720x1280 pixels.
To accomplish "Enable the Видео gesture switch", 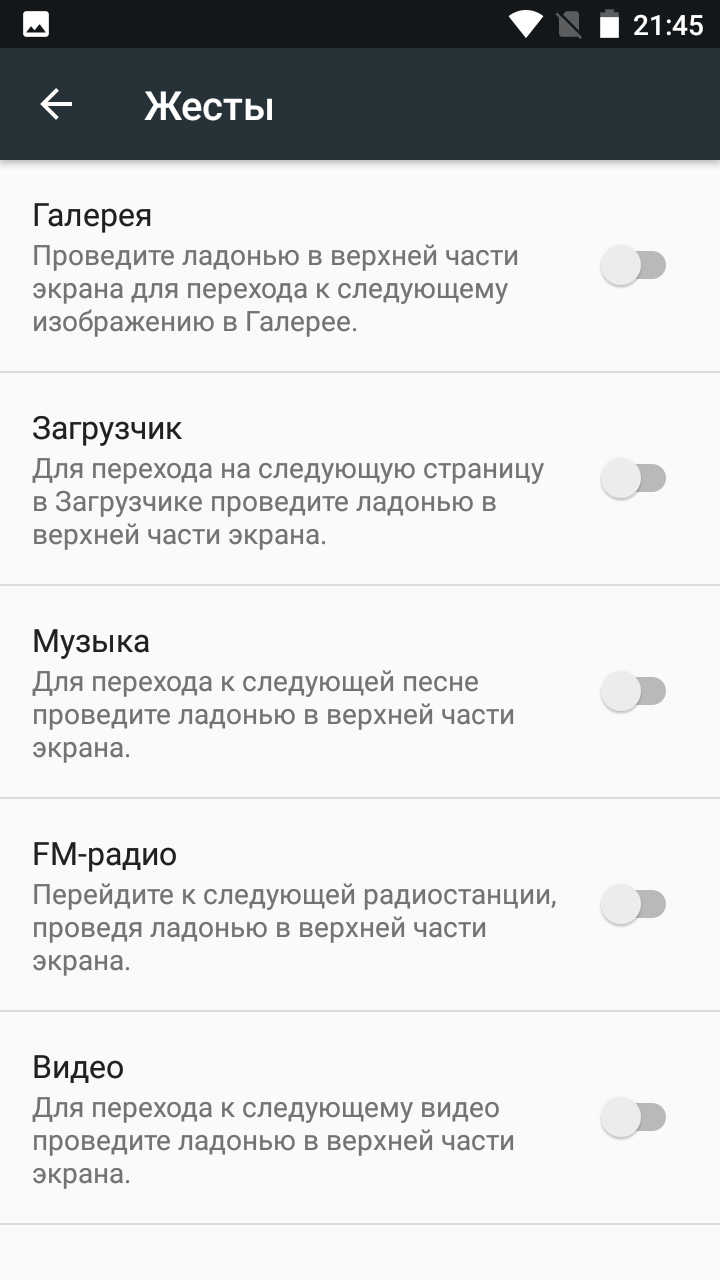I will click(633, 1116).
